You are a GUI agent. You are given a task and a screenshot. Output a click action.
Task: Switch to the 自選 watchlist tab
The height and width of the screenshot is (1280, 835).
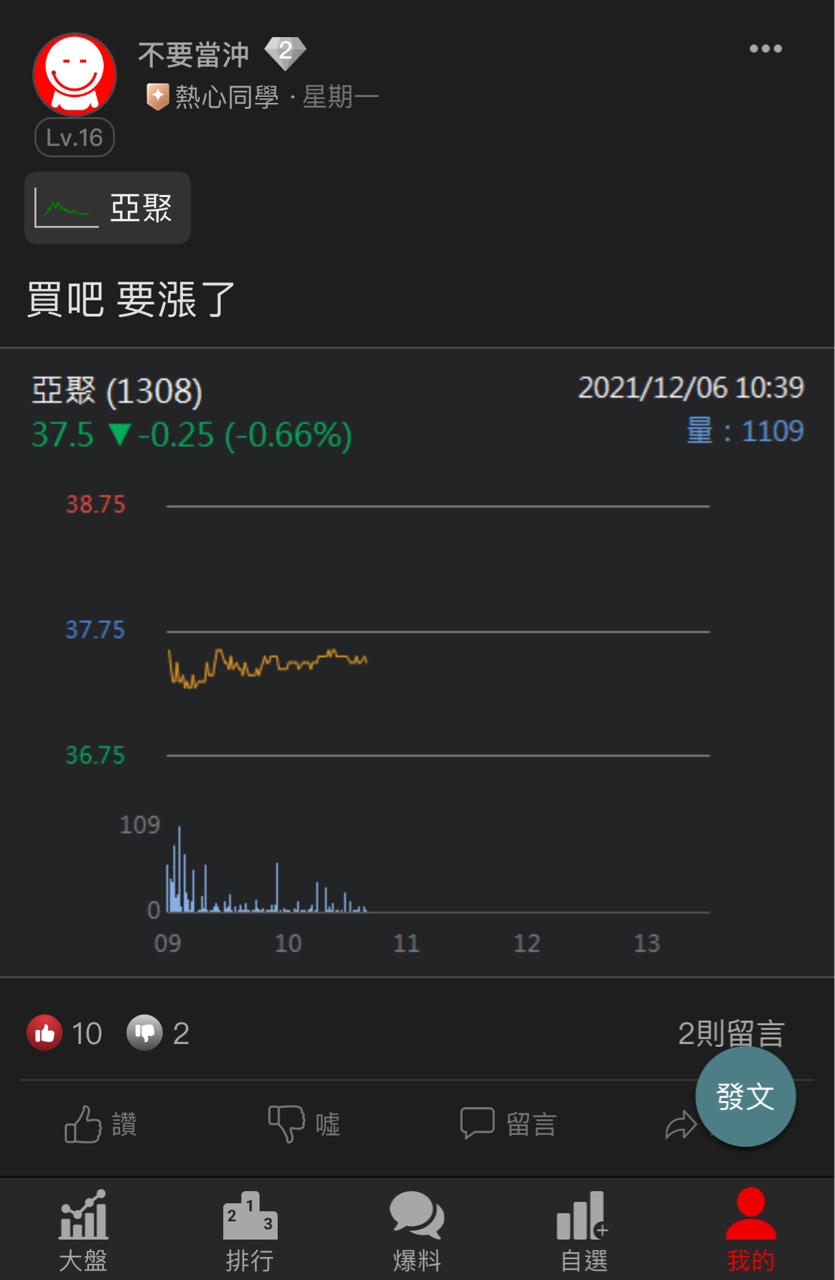584,1231
